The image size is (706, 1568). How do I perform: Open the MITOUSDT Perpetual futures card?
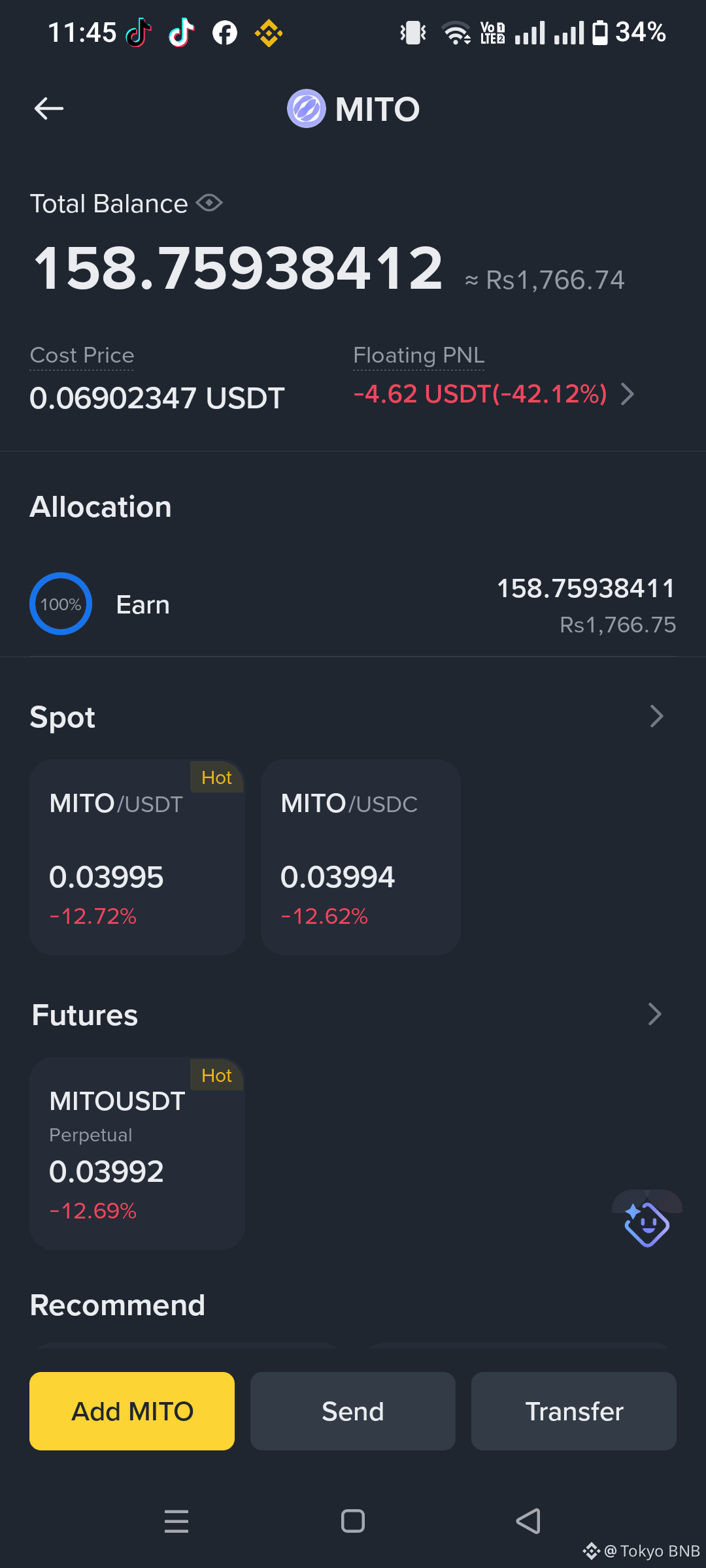(137, 1153)
